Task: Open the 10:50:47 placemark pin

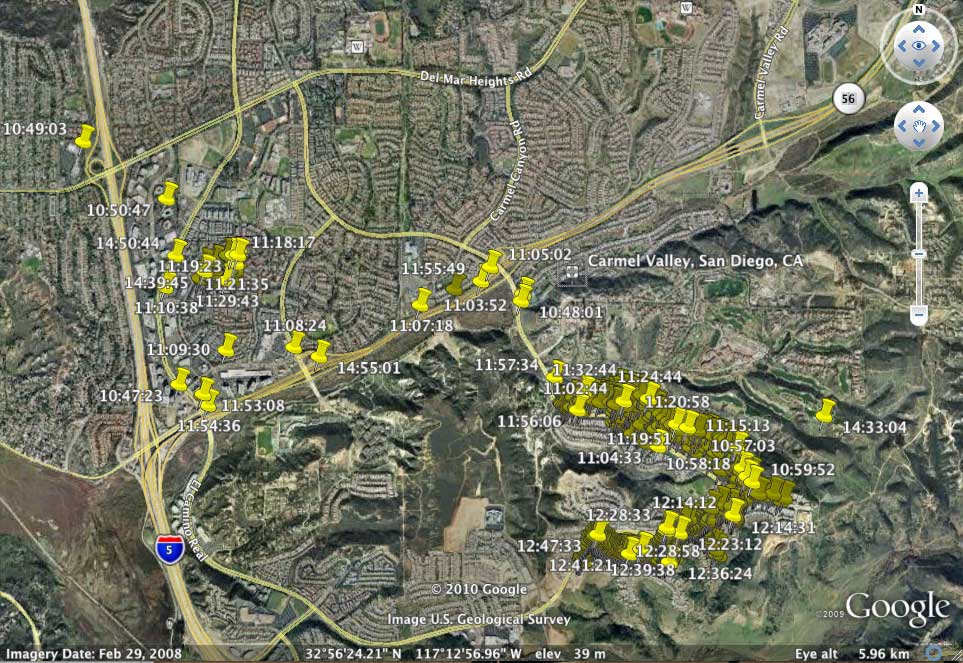Action: (x=168, y=192)
